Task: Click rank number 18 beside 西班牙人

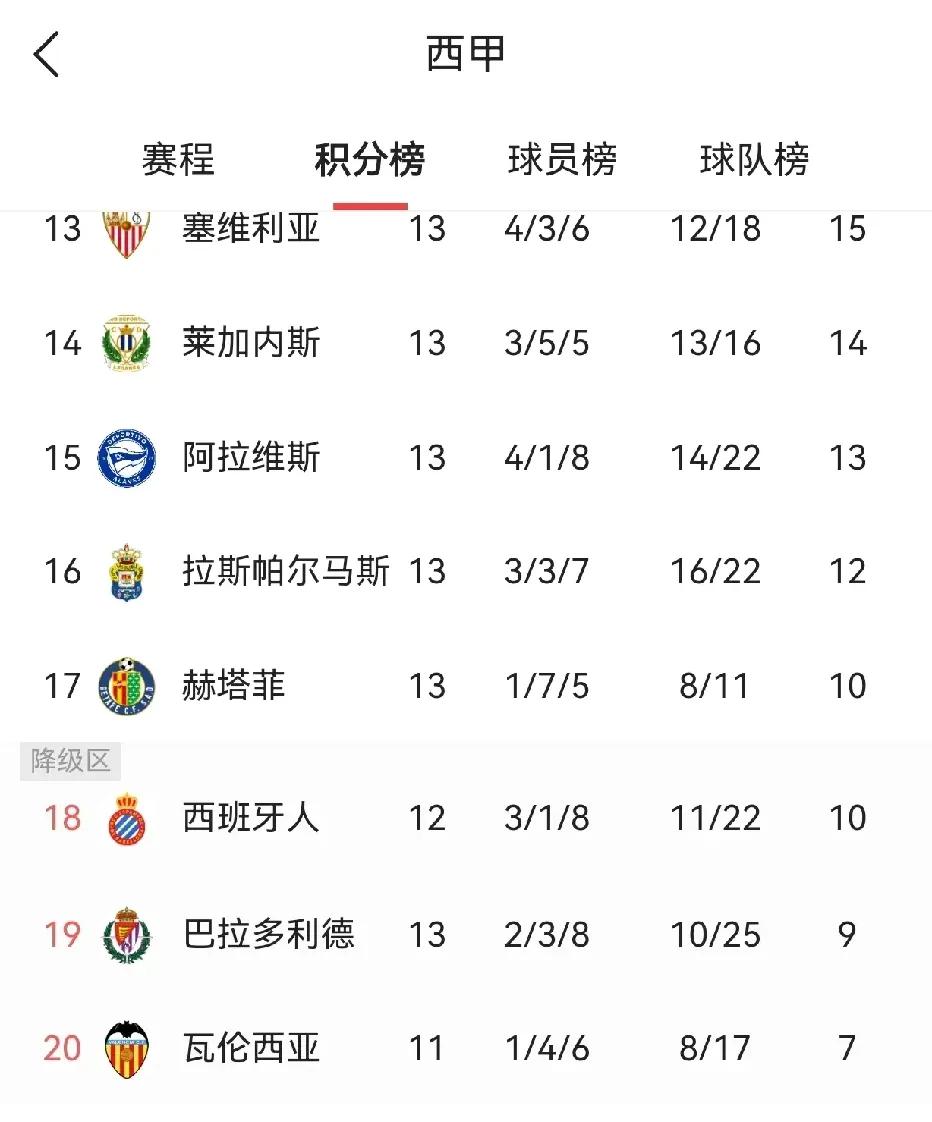Action: pos(60,817)
